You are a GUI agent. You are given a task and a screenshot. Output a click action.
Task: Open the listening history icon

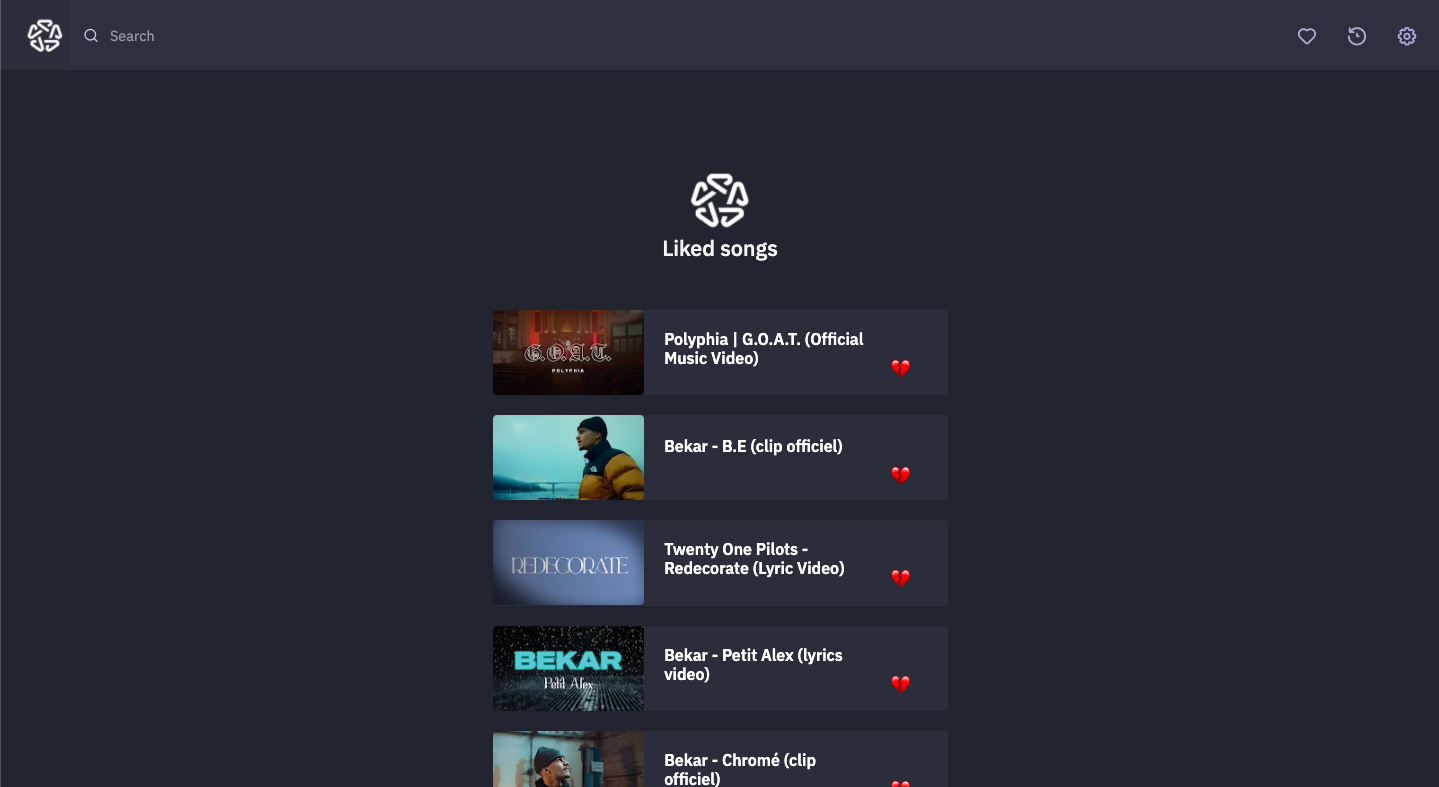1356,36
